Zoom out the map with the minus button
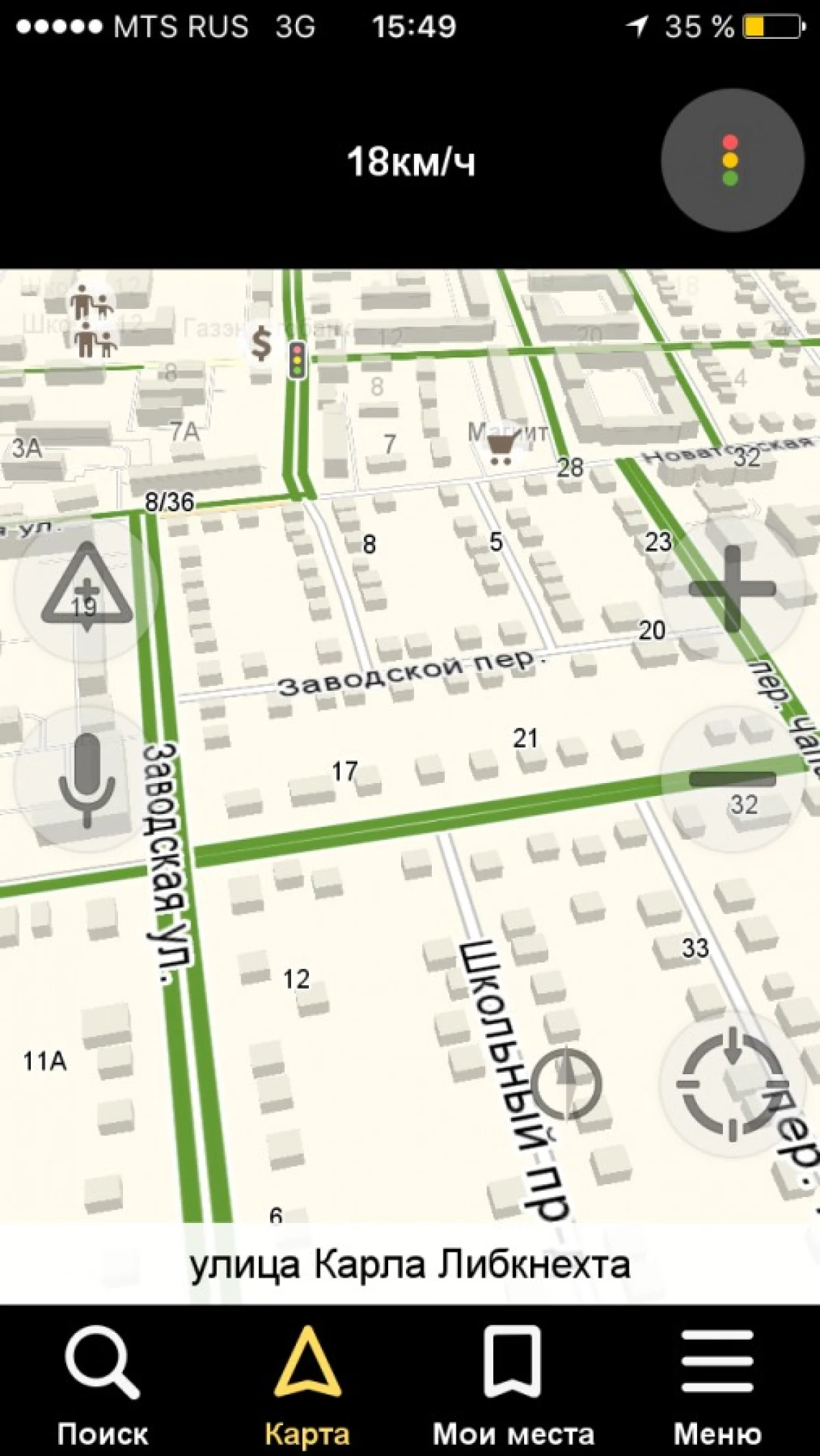 [731, 779]
